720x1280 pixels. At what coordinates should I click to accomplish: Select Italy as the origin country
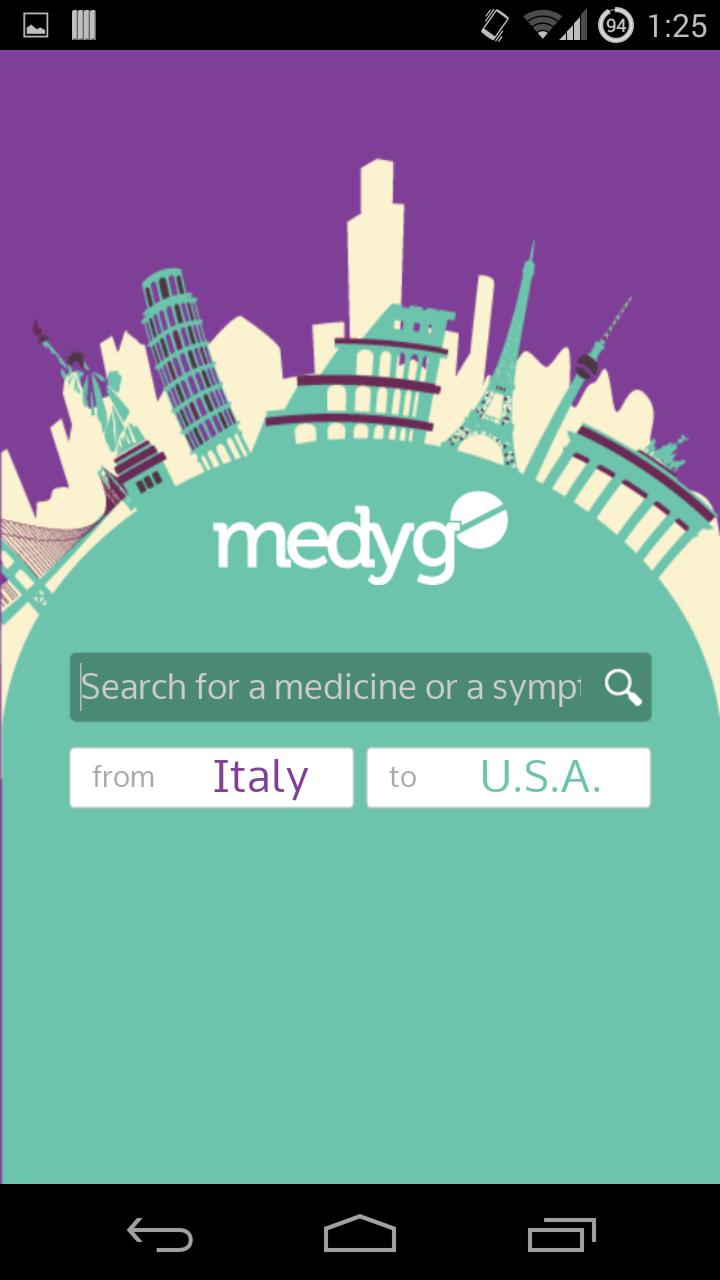(x=259, y=777)
